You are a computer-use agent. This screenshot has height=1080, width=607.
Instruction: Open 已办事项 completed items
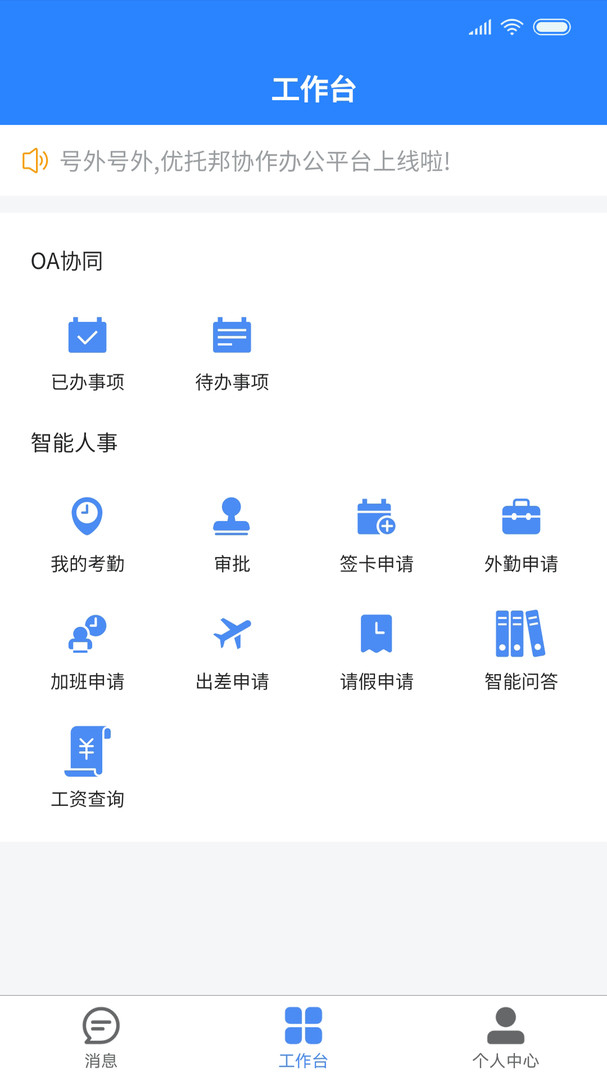88,353
